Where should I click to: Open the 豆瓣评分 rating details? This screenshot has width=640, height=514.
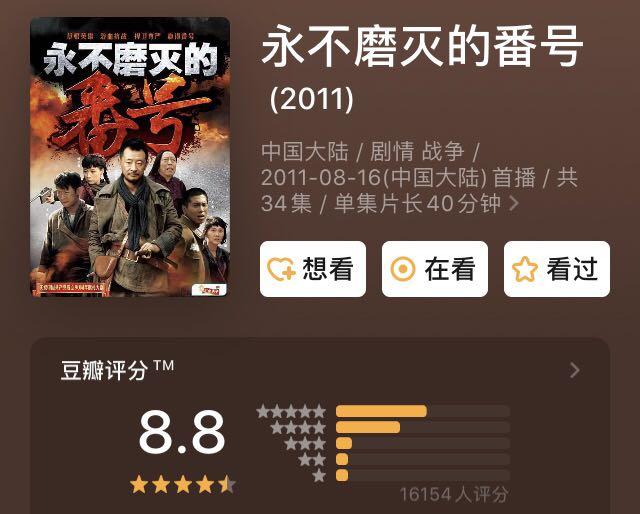click(574, 370)
